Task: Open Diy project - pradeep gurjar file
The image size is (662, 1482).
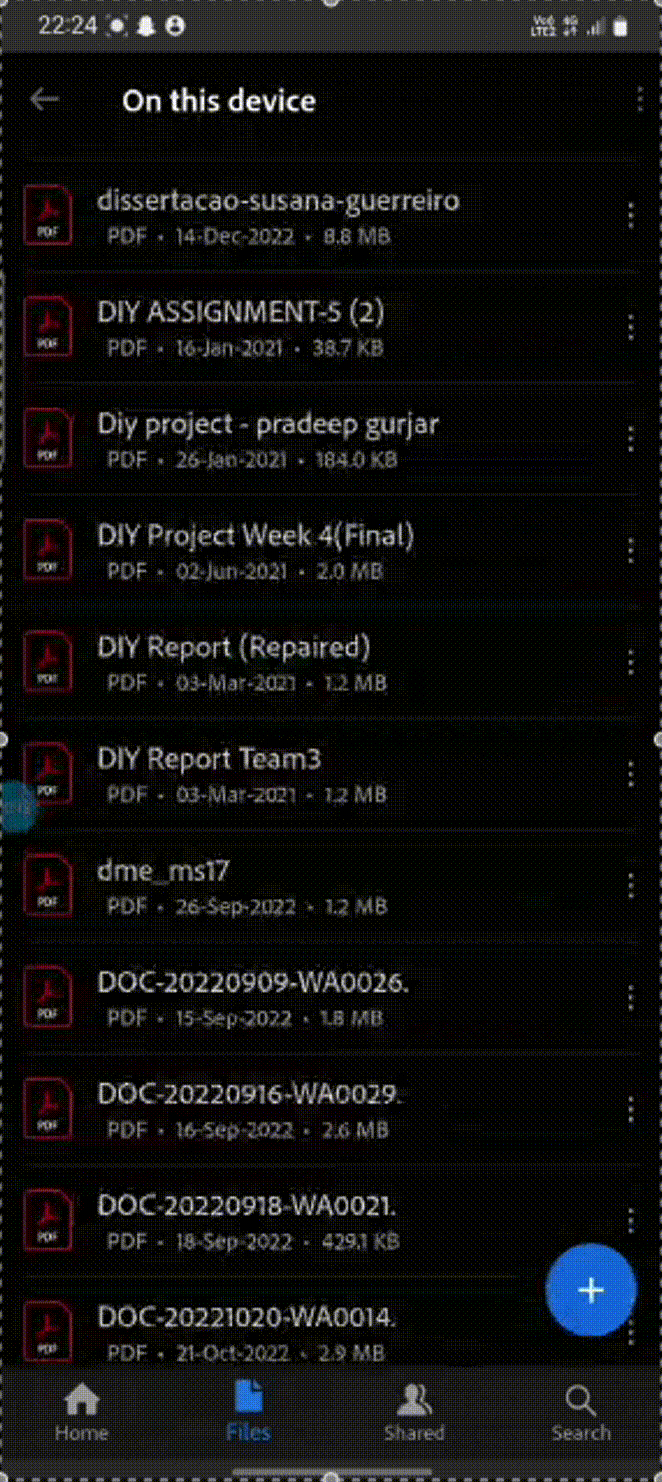Action: click(x=267, y=439)
